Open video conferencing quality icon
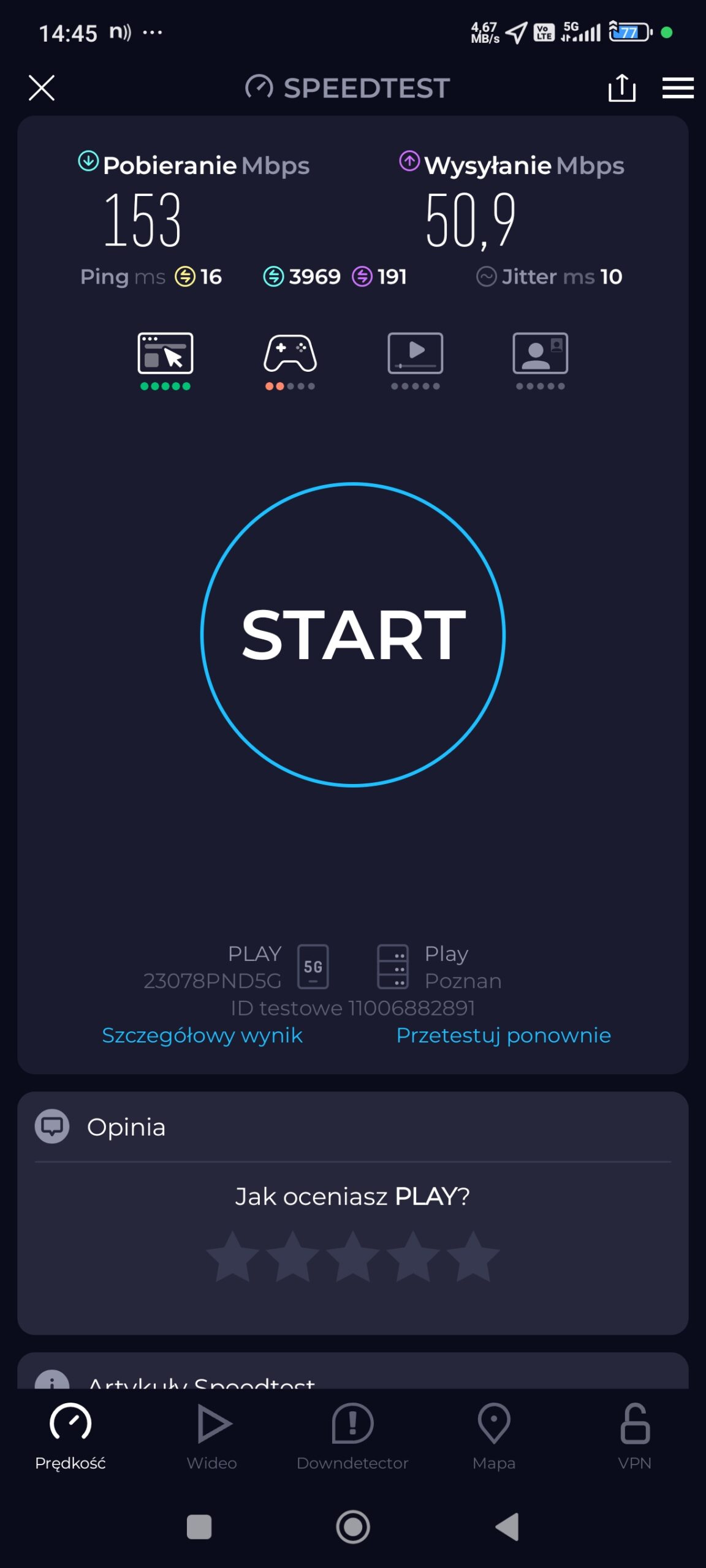706x1568 pixels. (x=540, y=354)
